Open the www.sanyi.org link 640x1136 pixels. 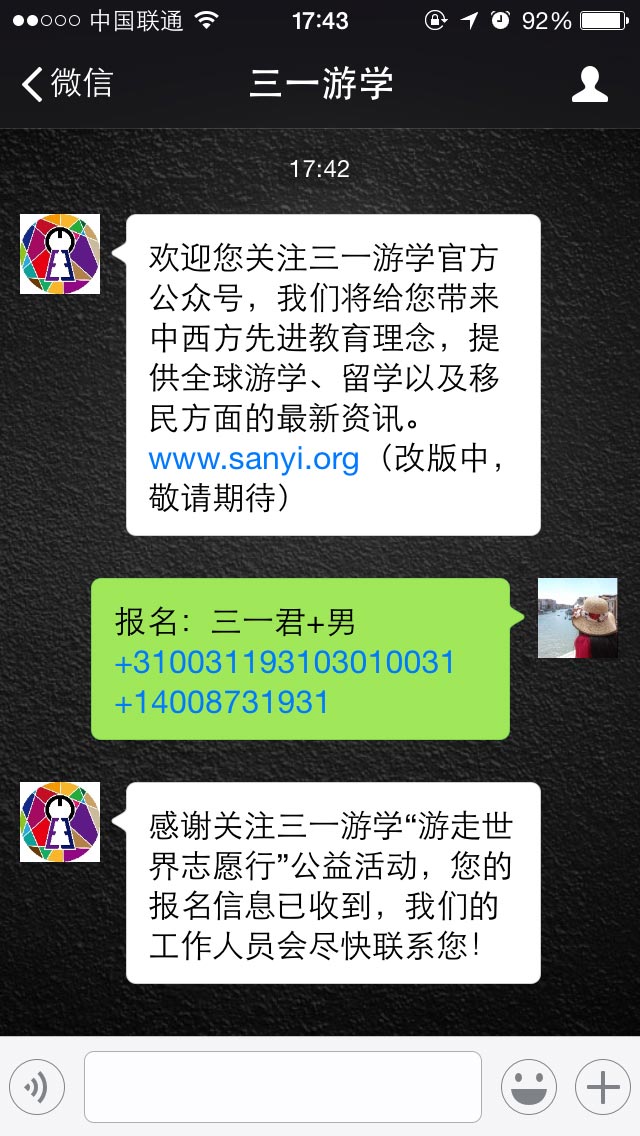[x=254, y=459]
